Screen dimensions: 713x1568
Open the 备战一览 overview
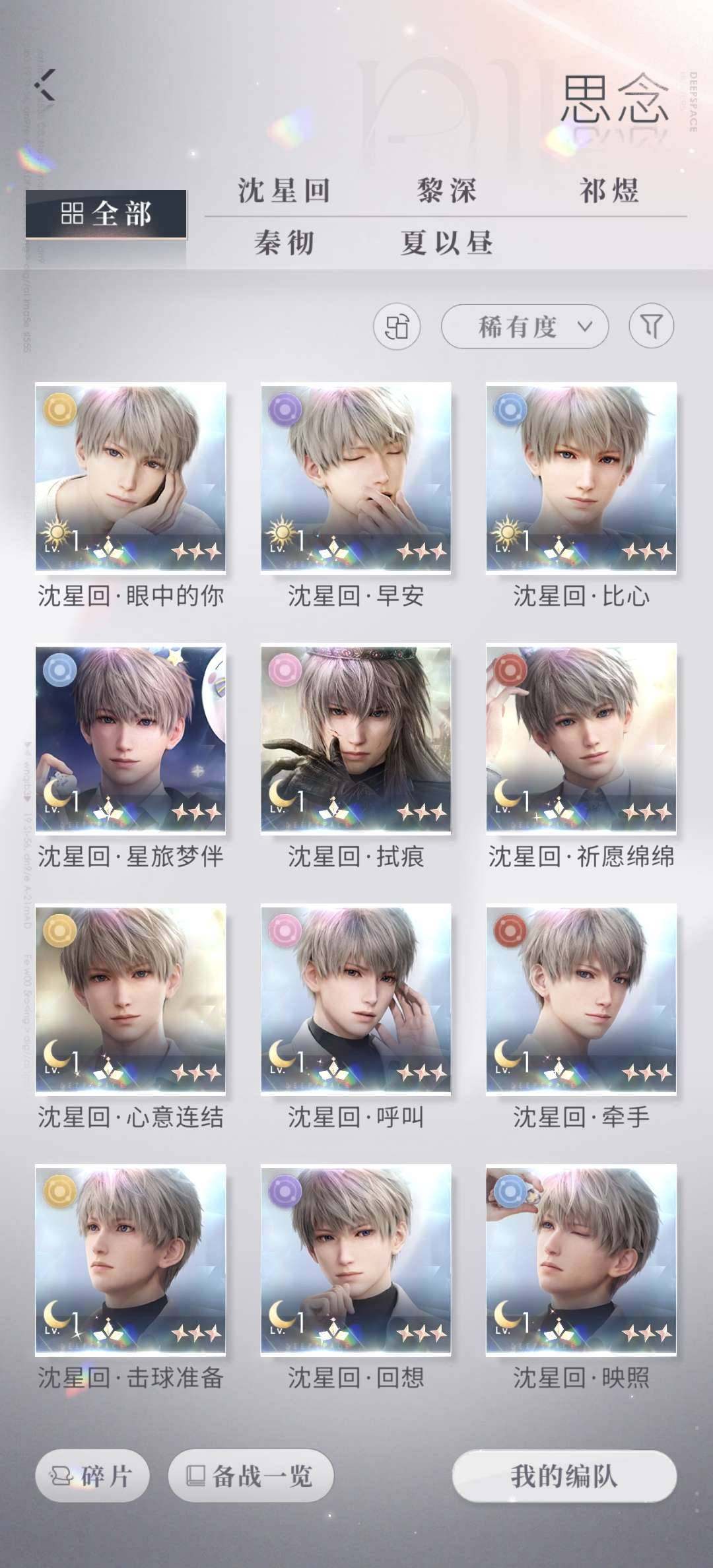pos(250,1476)
